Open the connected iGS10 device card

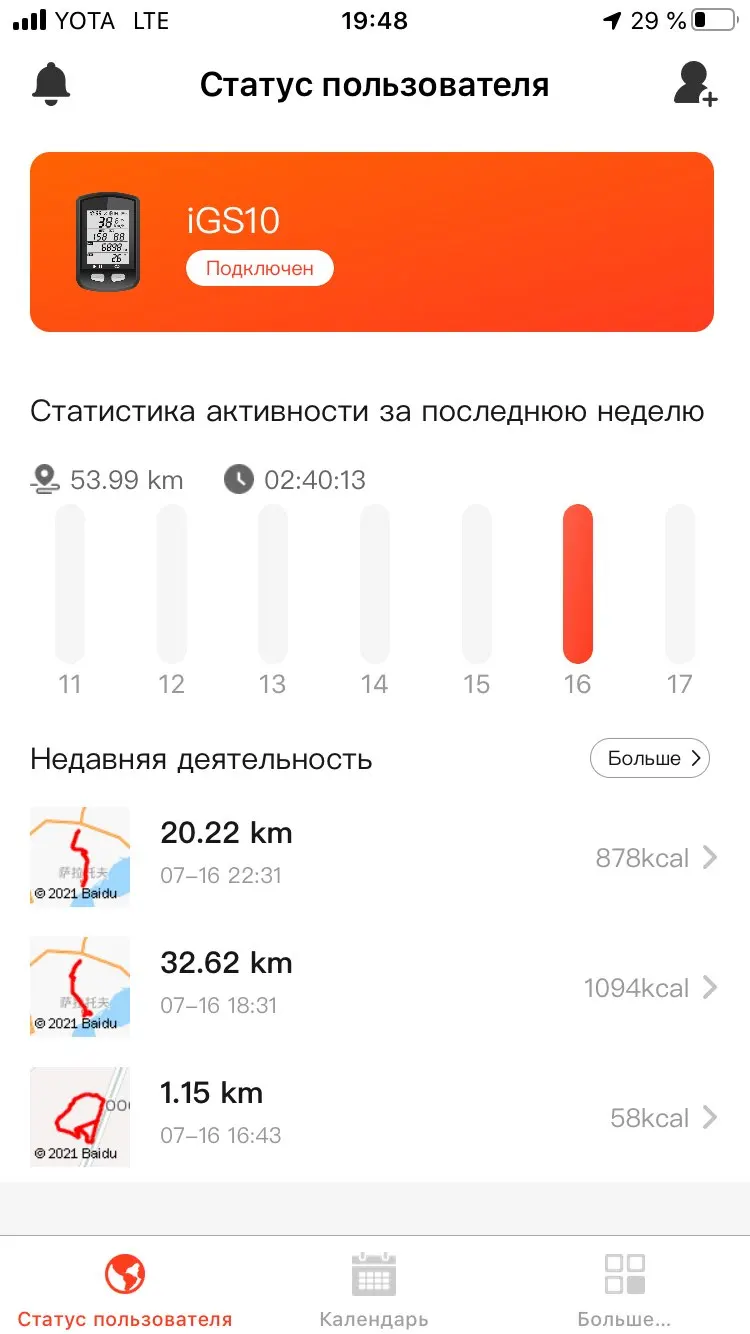click(372, 242)
